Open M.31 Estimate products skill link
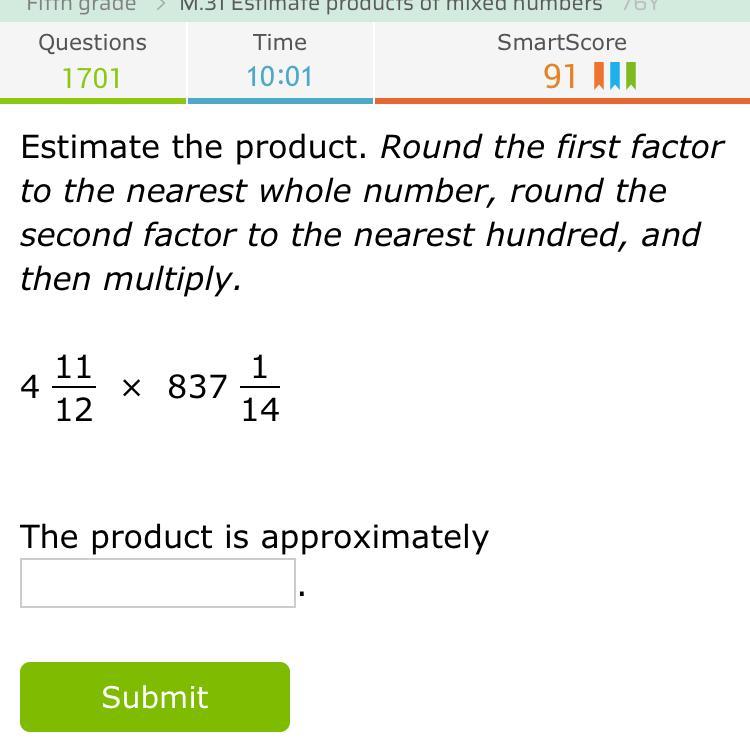750x750 pixels. click(391, 6)
